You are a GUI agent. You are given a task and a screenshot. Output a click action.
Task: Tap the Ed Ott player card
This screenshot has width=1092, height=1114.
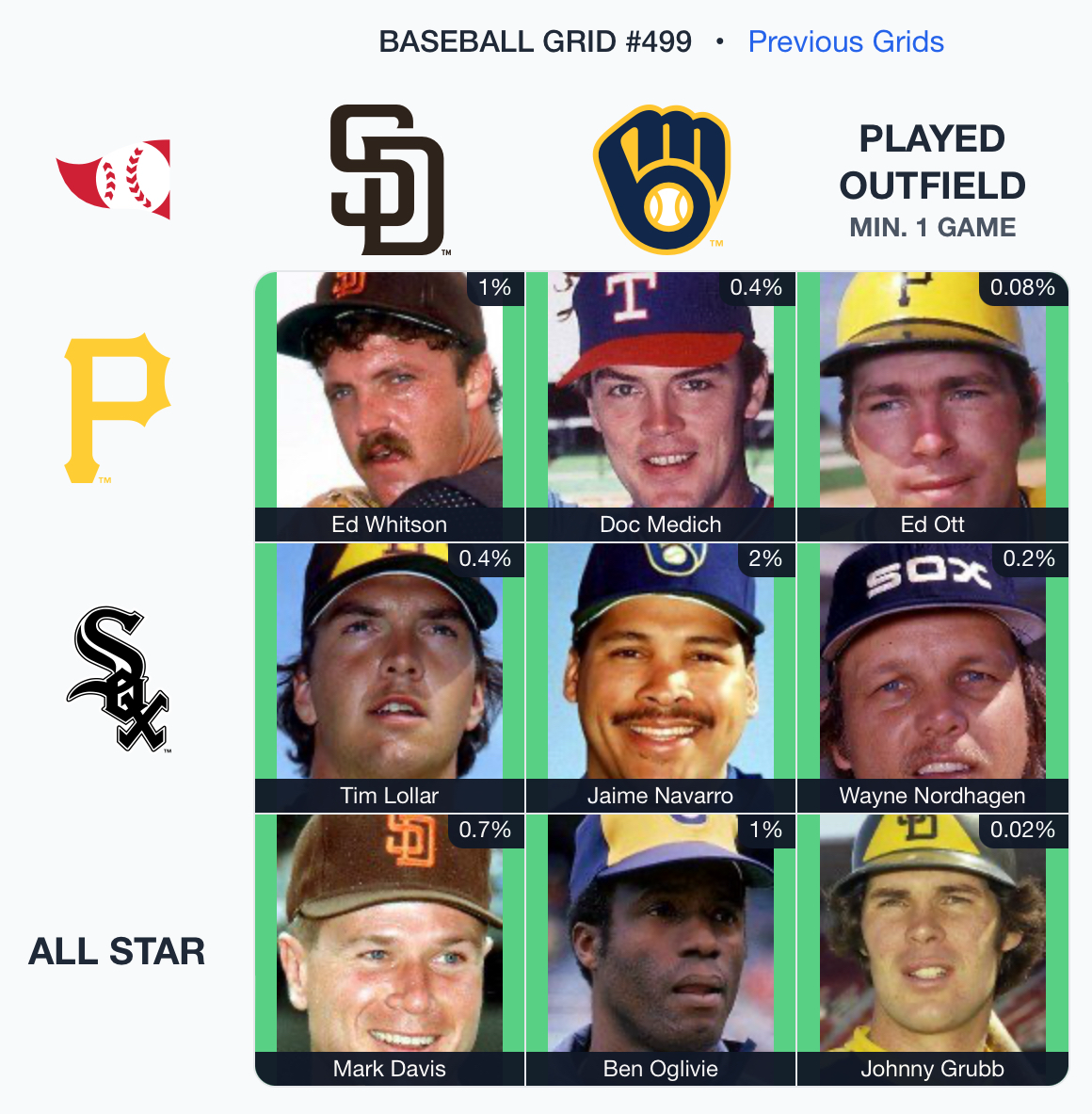(x=932, y=405)
